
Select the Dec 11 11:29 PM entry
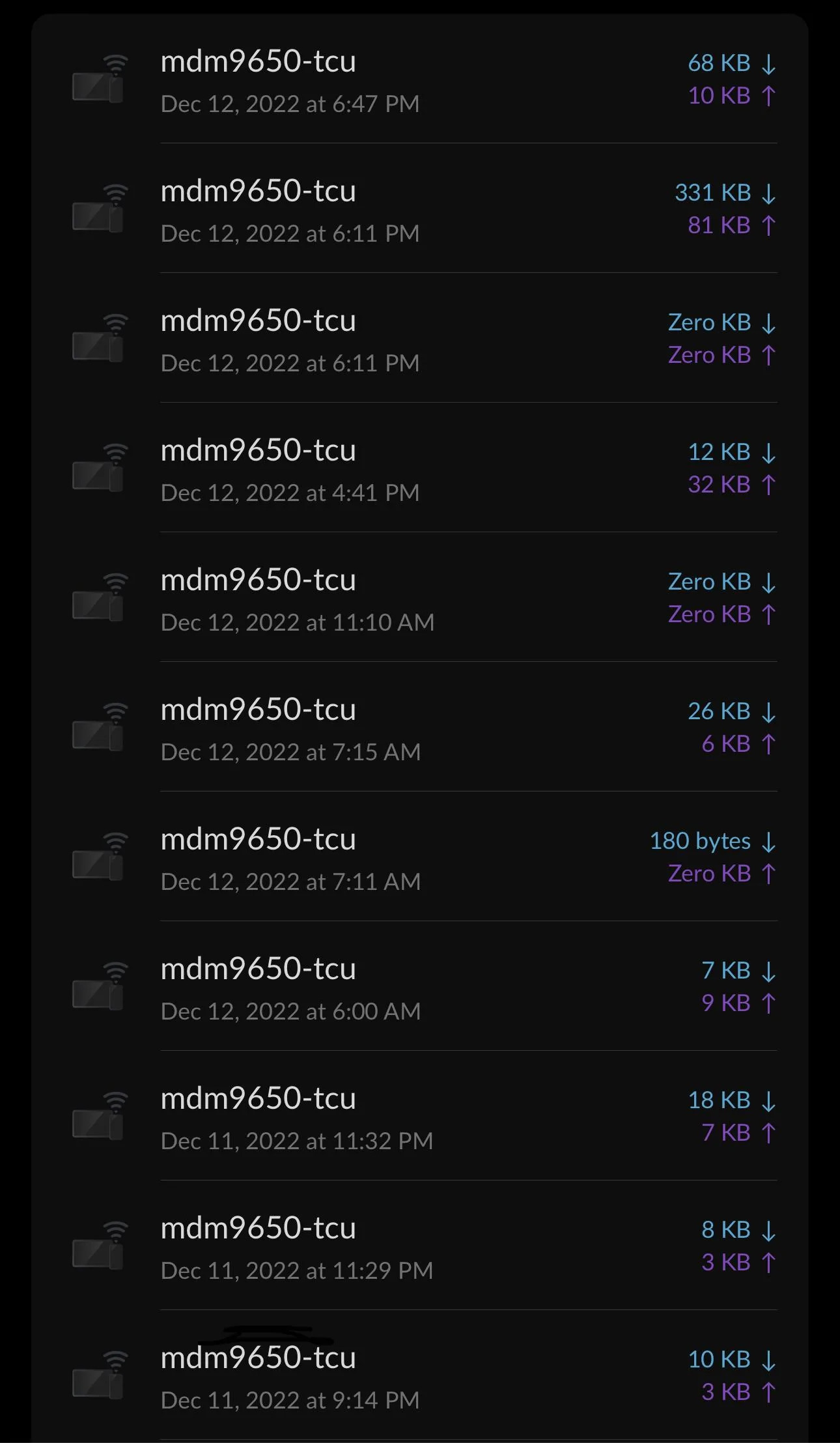pos(420,1247)
